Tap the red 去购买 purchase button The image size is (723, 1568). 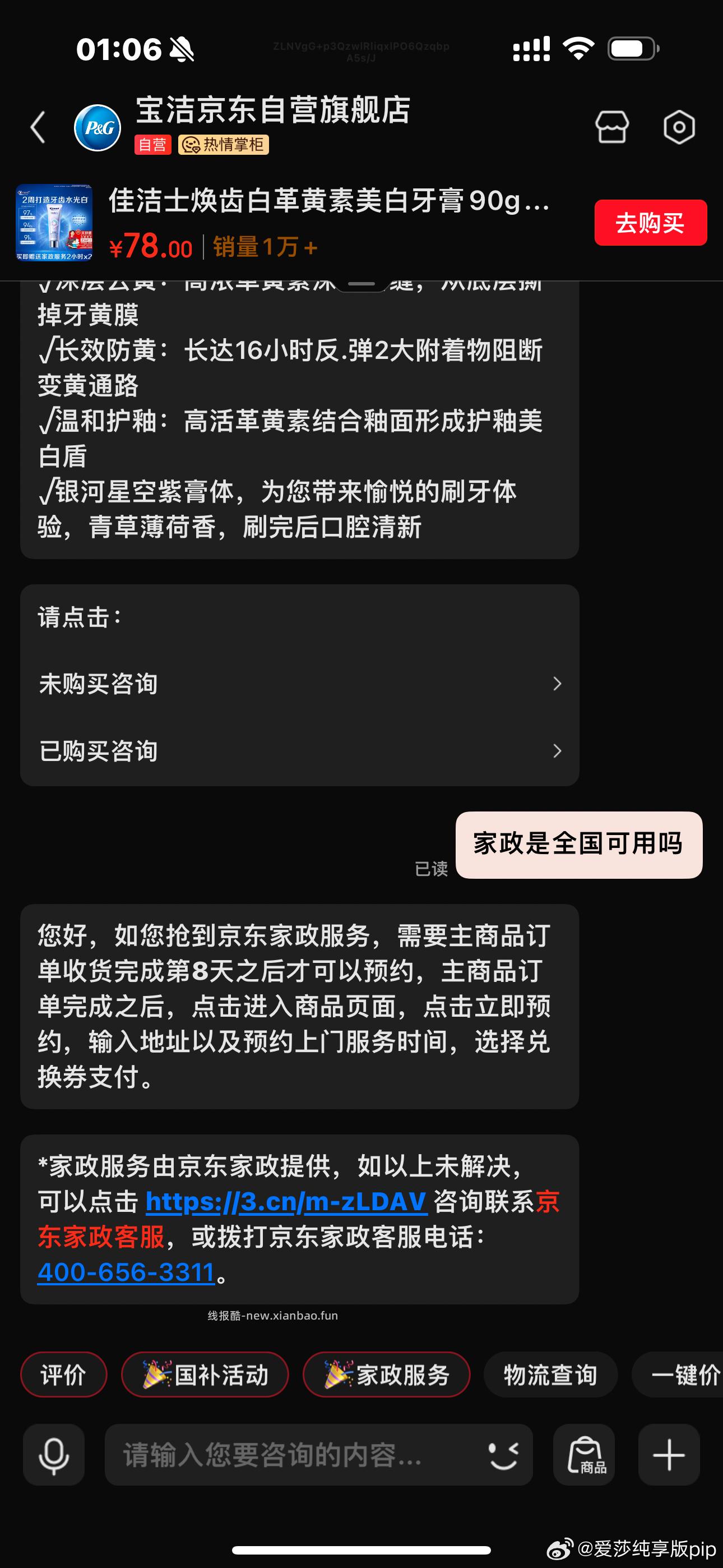coord(651,223)
